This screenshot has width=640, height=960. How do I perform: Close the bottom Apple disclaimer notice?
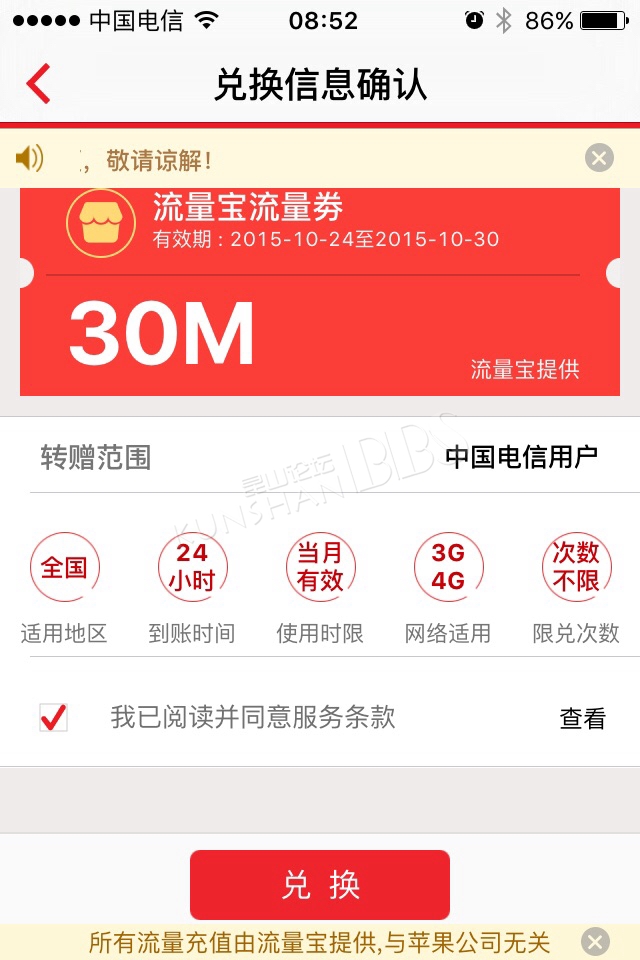[594, 942]
